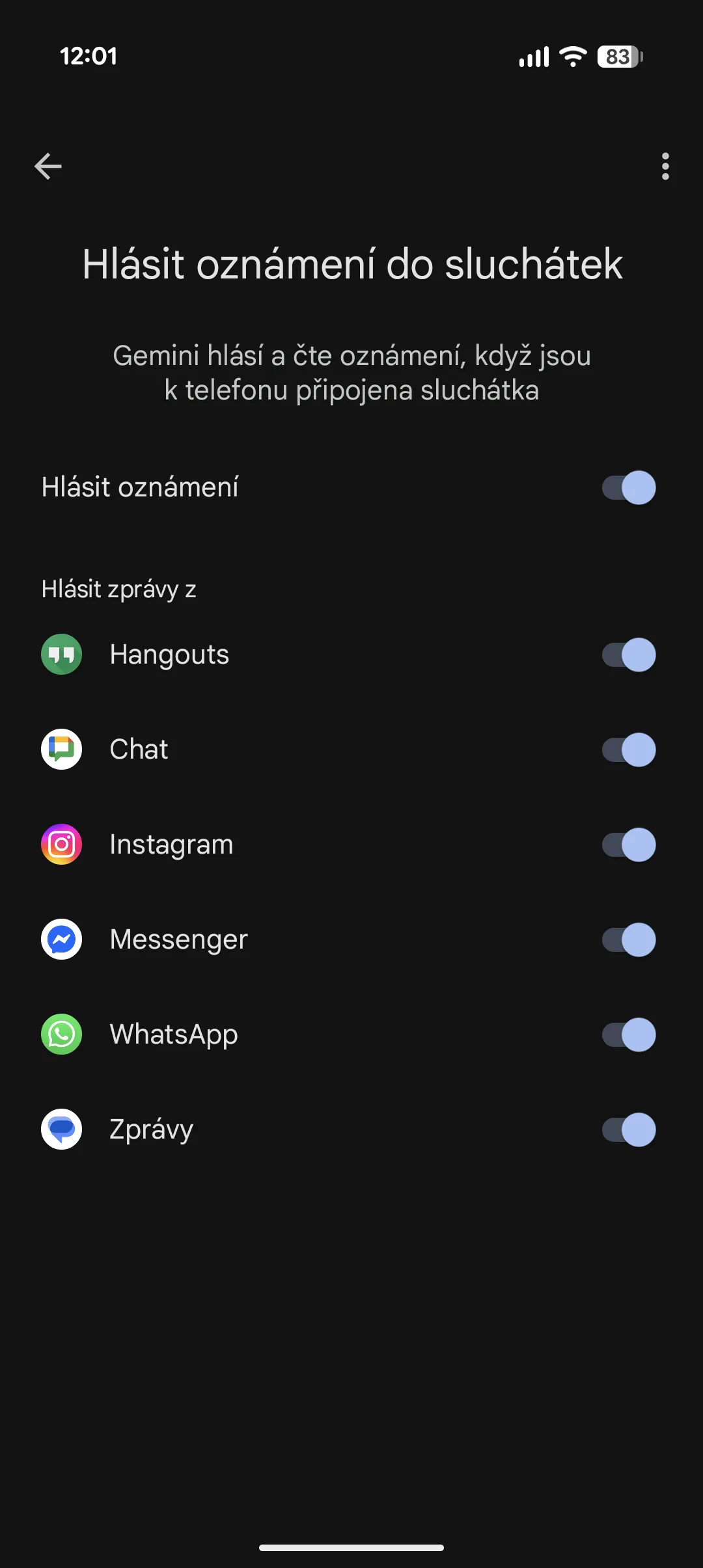
Task: Switch off Instagram announcements
Action: point(629,845)
